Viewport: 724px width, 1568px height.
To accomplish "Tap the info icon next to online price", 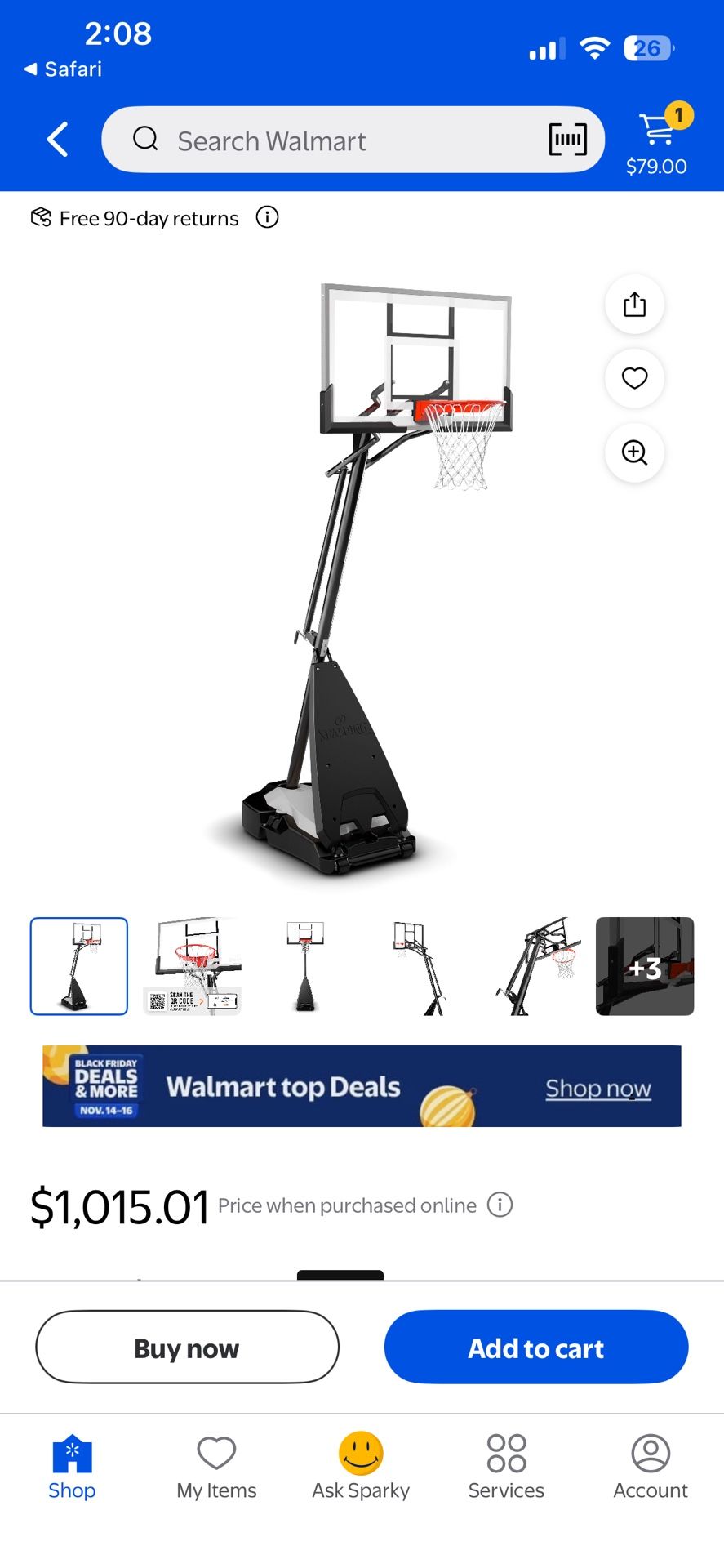I will (x=500, y=1205).
